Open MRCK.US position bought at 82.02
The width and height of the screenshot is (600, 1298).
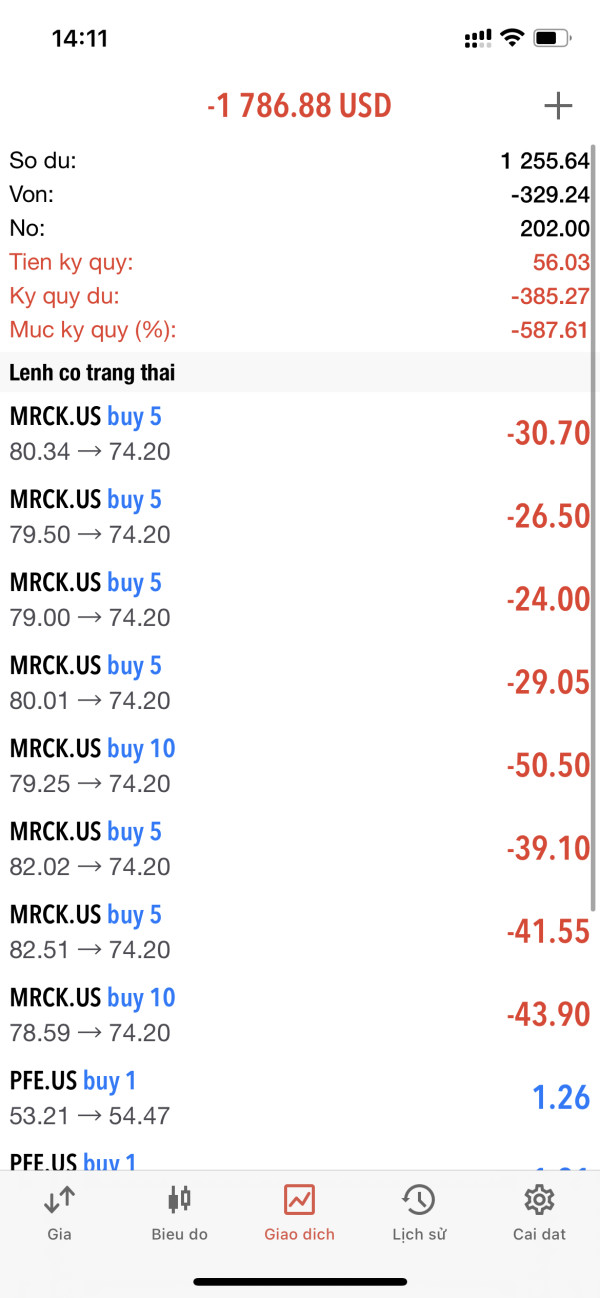pyautogui.click(x=300, y=848)
